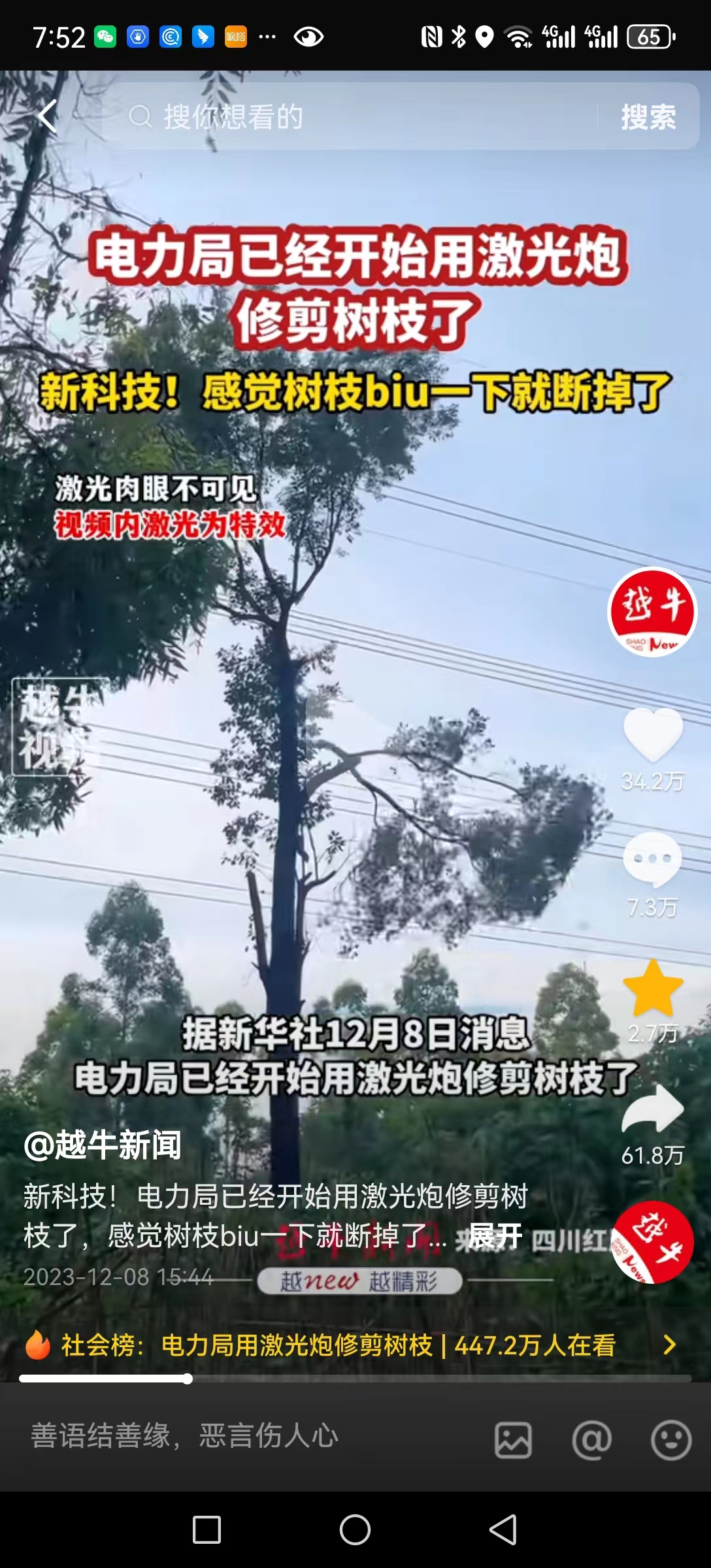Go to the system home screen
Screen dimensions: 711x1568
pos(355,1529)
